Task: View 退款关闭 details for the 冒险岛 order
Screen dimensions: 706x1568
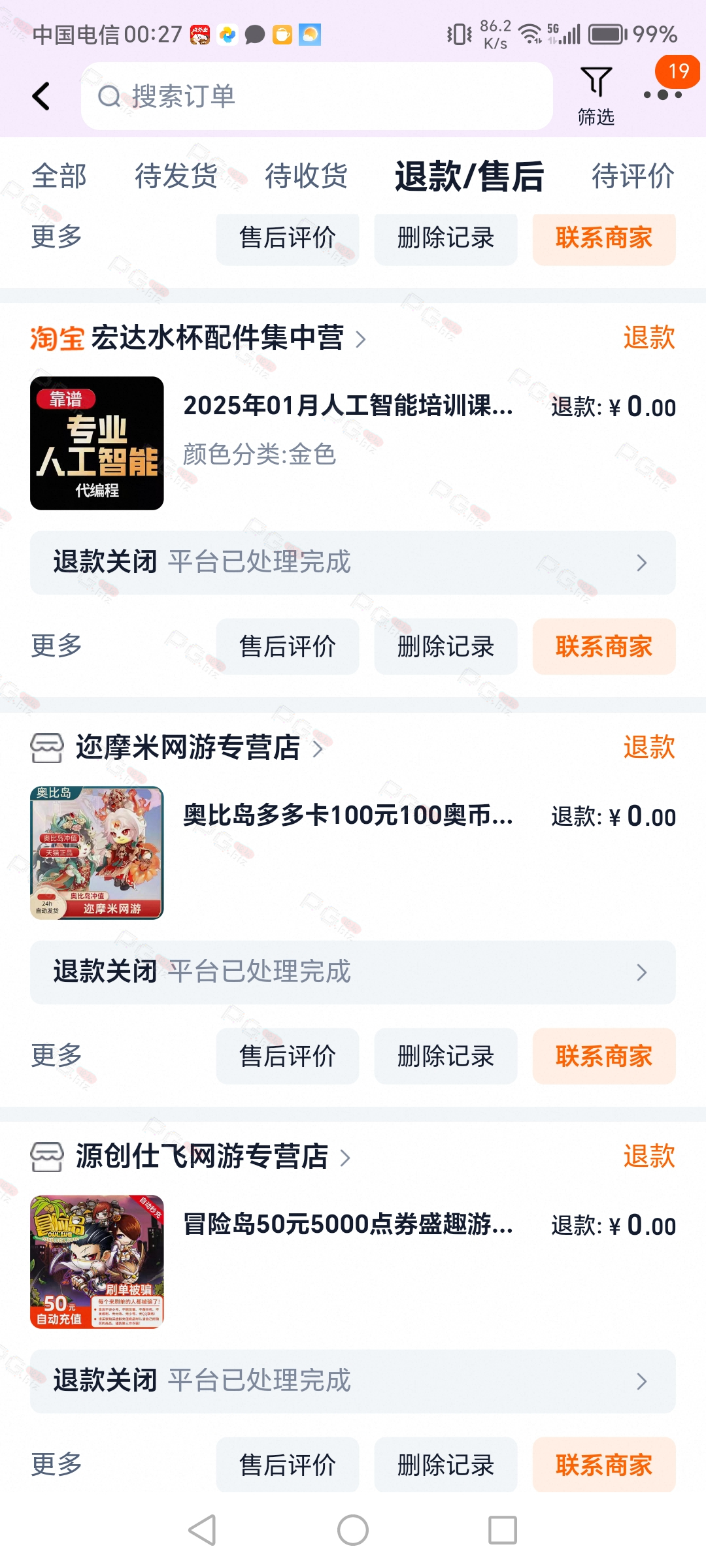Action: (353, 1381)
